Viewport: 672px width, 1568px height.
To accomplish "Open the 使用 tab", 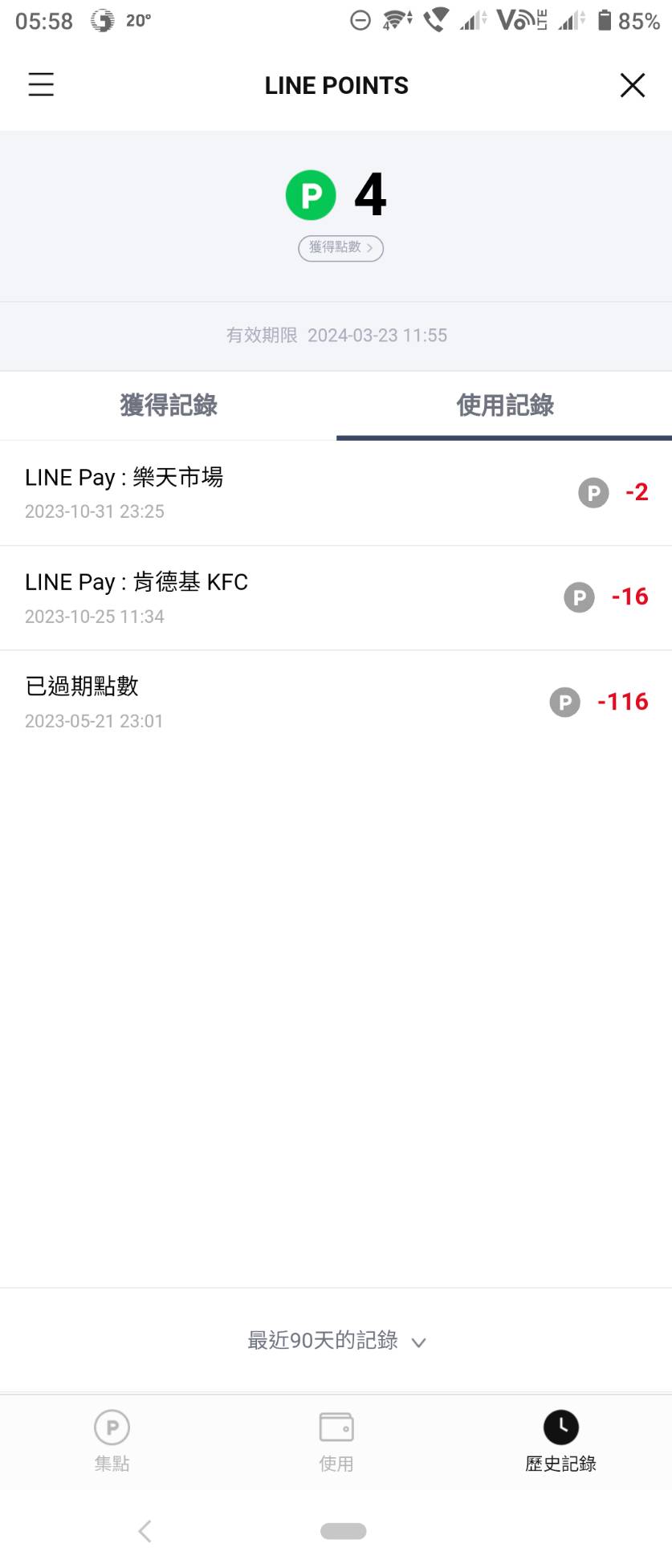I will 336,1441.
